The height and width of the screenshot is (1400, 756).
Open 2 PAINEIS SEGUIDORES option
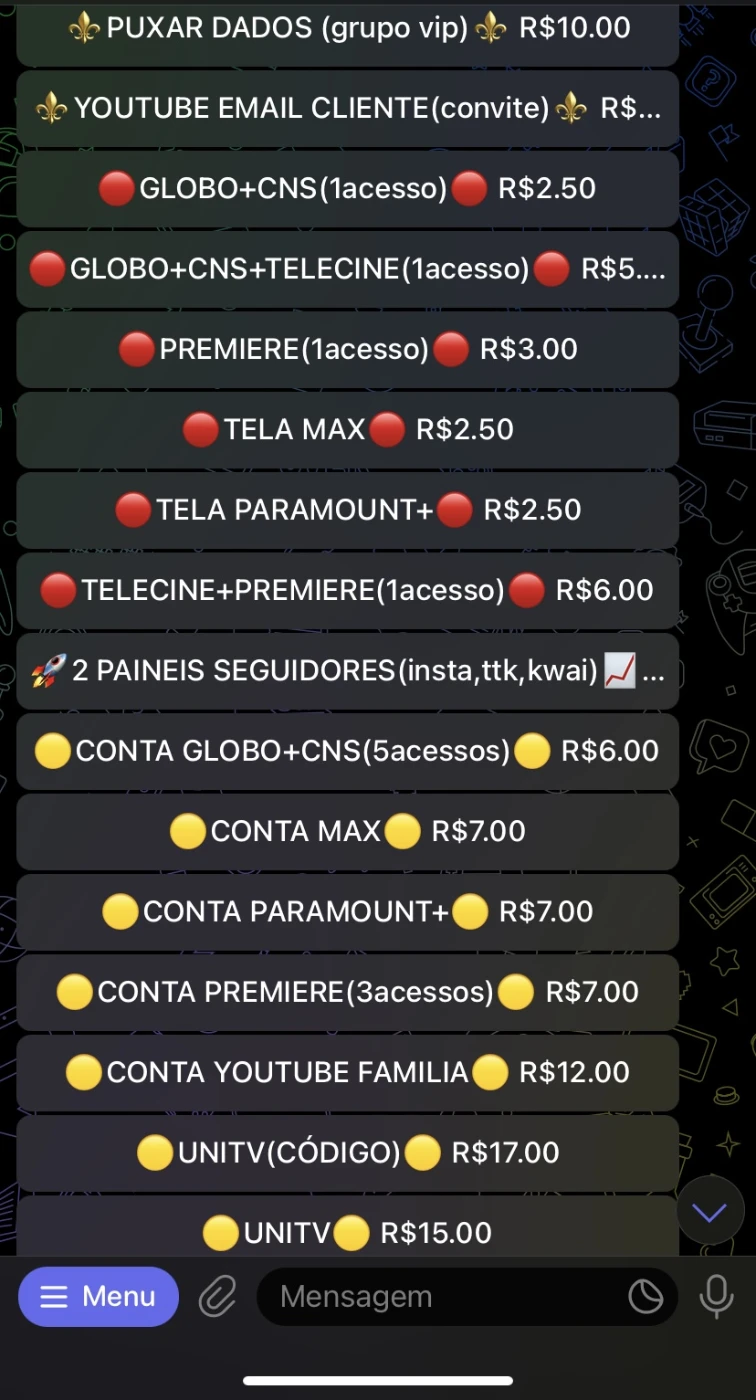[x=347, y=670]
